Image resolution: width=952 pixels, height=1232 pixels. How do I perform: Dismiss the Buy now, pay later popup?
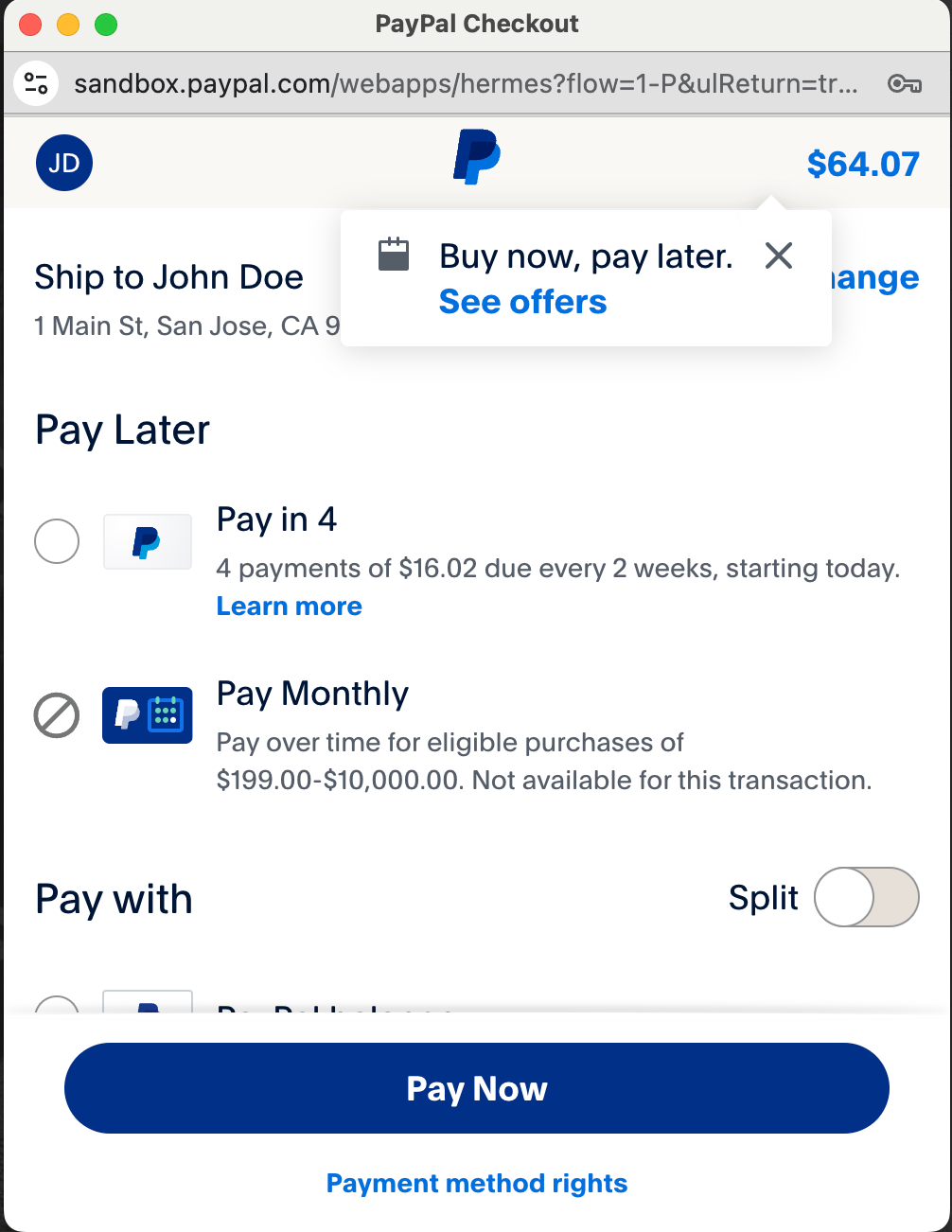tap(778, 255)
